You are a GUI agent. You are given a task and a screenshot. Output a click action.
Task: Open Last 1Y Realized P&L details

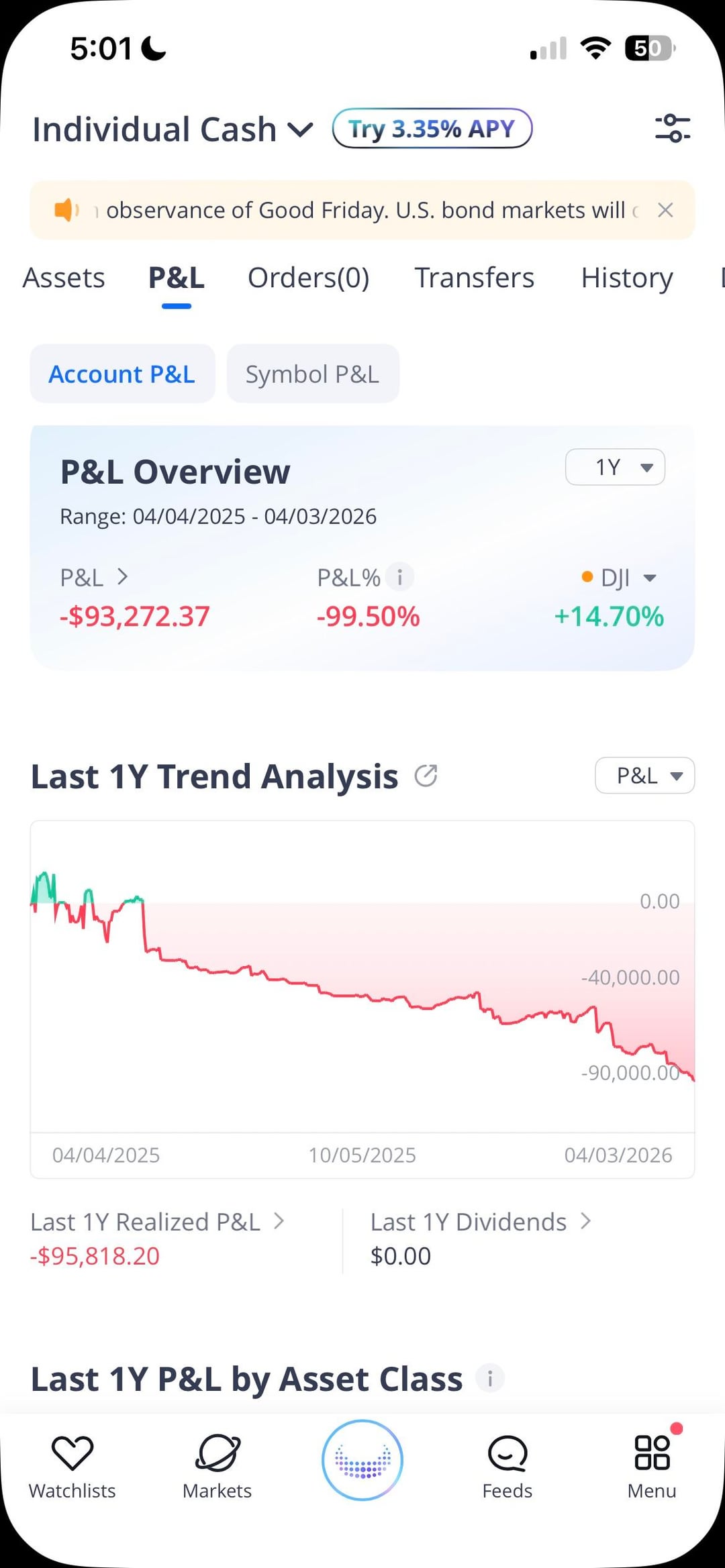157,1222
